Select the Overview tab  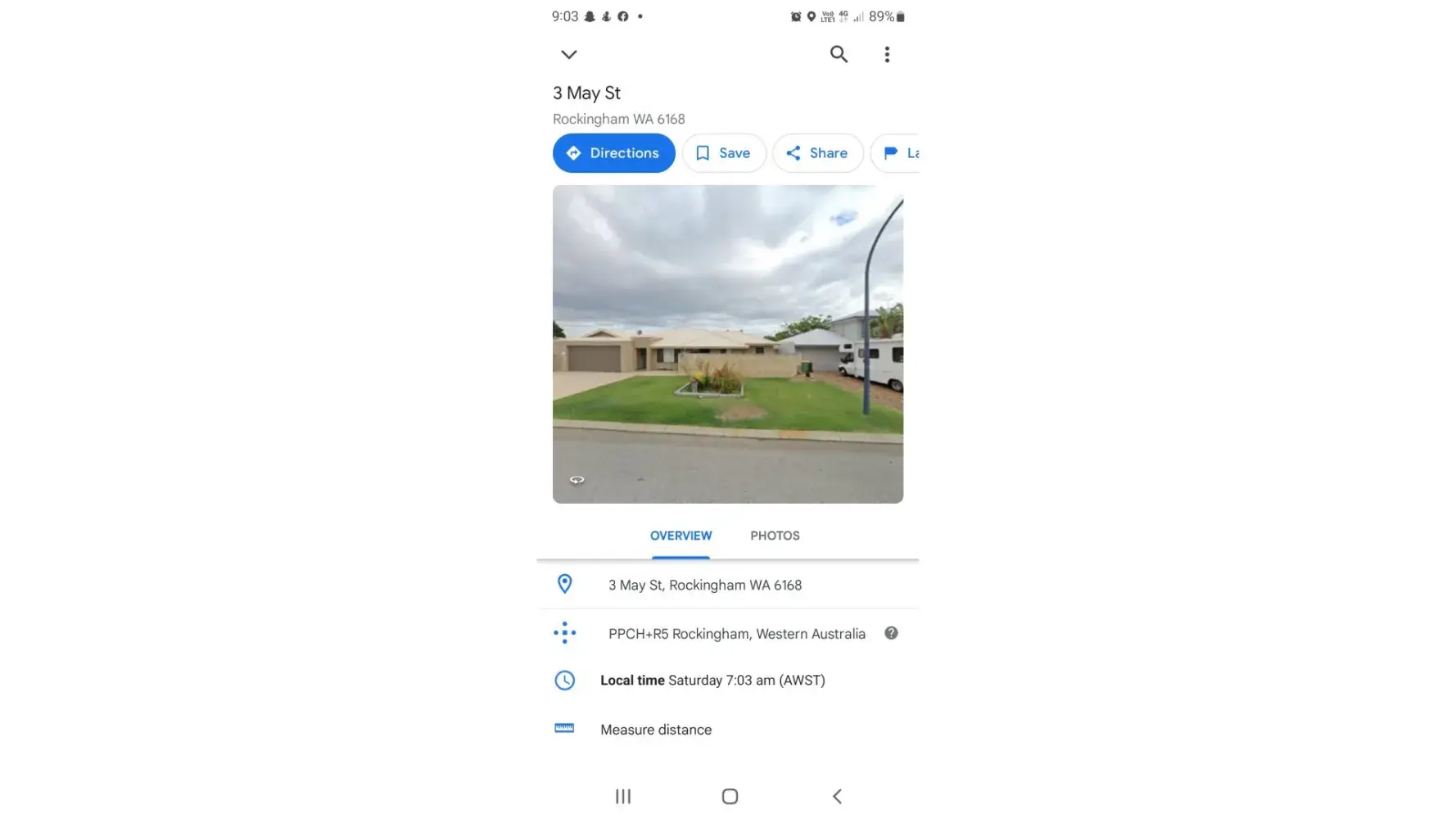(681, 536)
